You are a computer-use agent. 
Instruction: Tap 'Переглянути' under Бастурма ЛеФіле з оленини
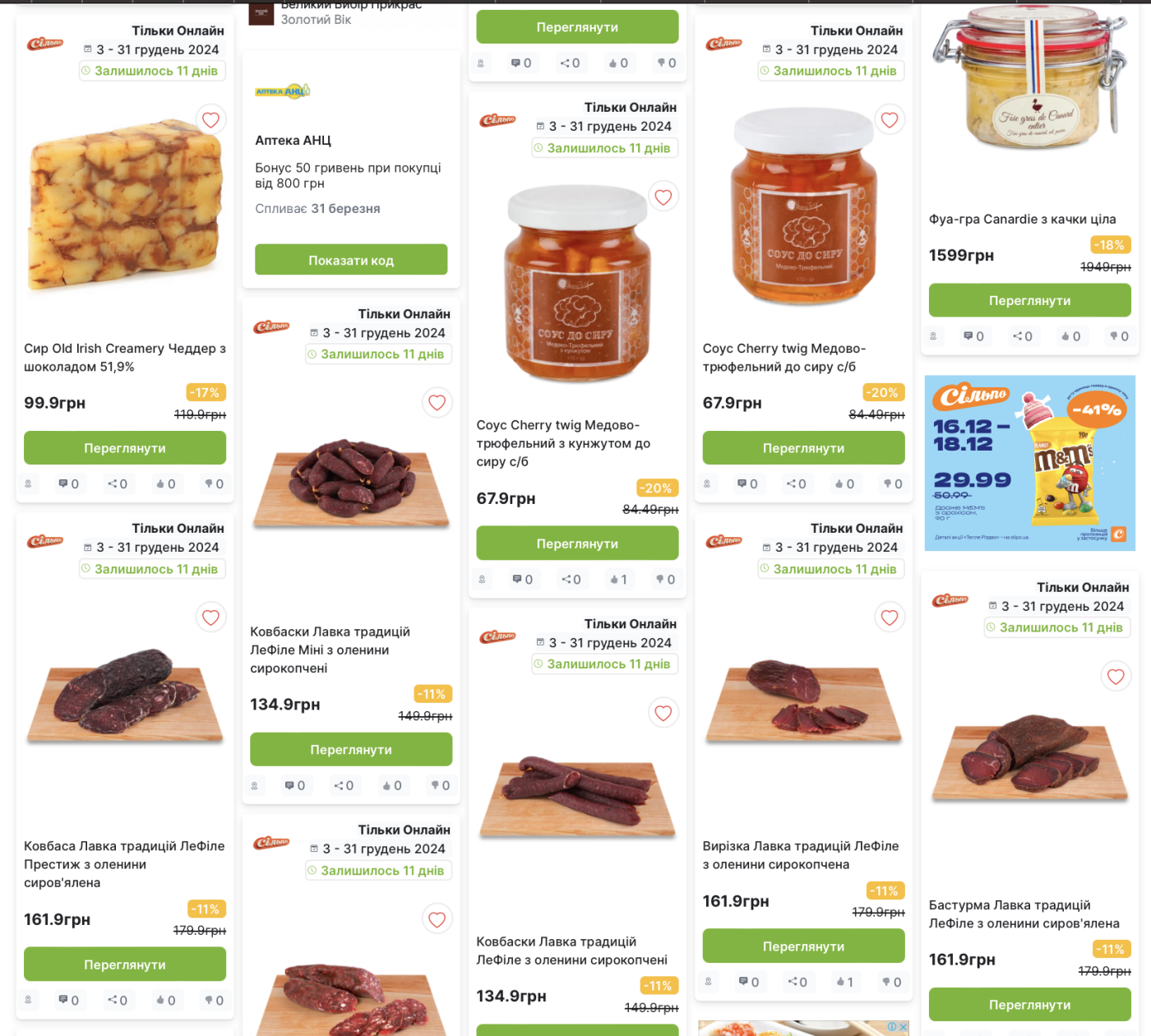(x=1029, y=1005)
